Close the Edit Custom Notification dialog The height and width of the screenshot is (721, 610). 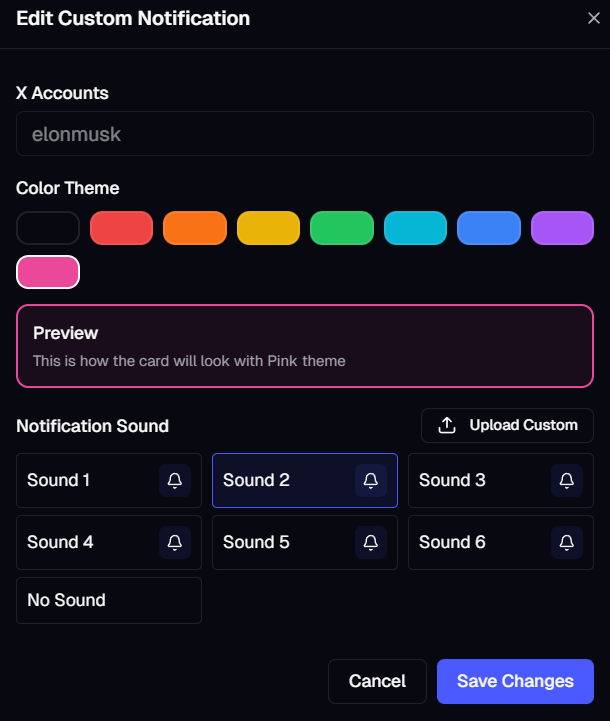[x=593, y=18]
